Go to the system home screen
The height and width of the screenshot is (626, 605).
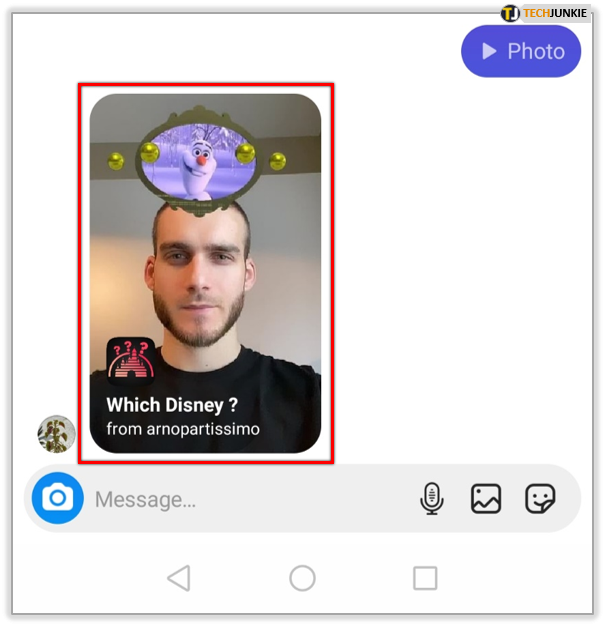[302, 577]
